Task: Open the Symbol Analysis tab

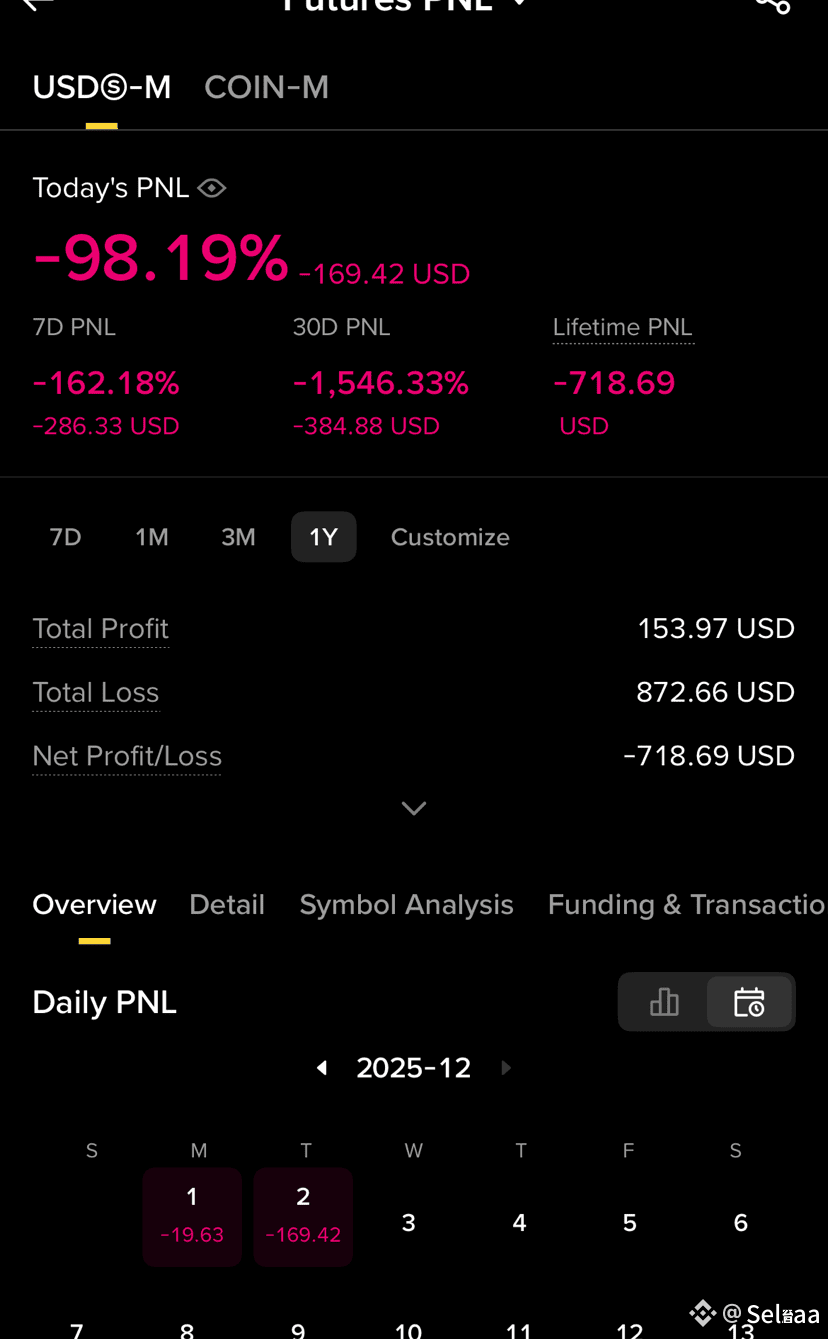Action: 406,904
